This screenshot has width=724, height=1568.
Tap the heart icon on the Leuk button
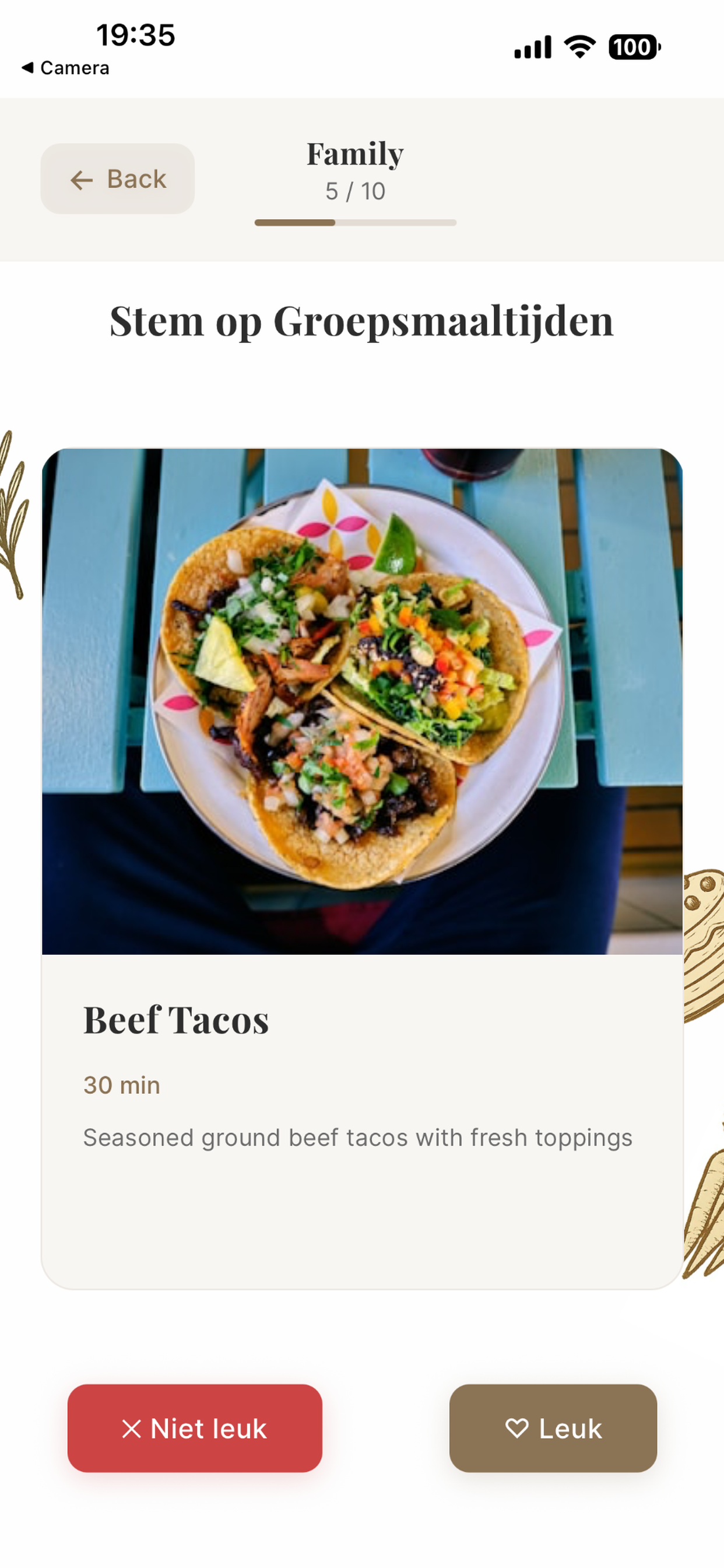pos(518,1429)
